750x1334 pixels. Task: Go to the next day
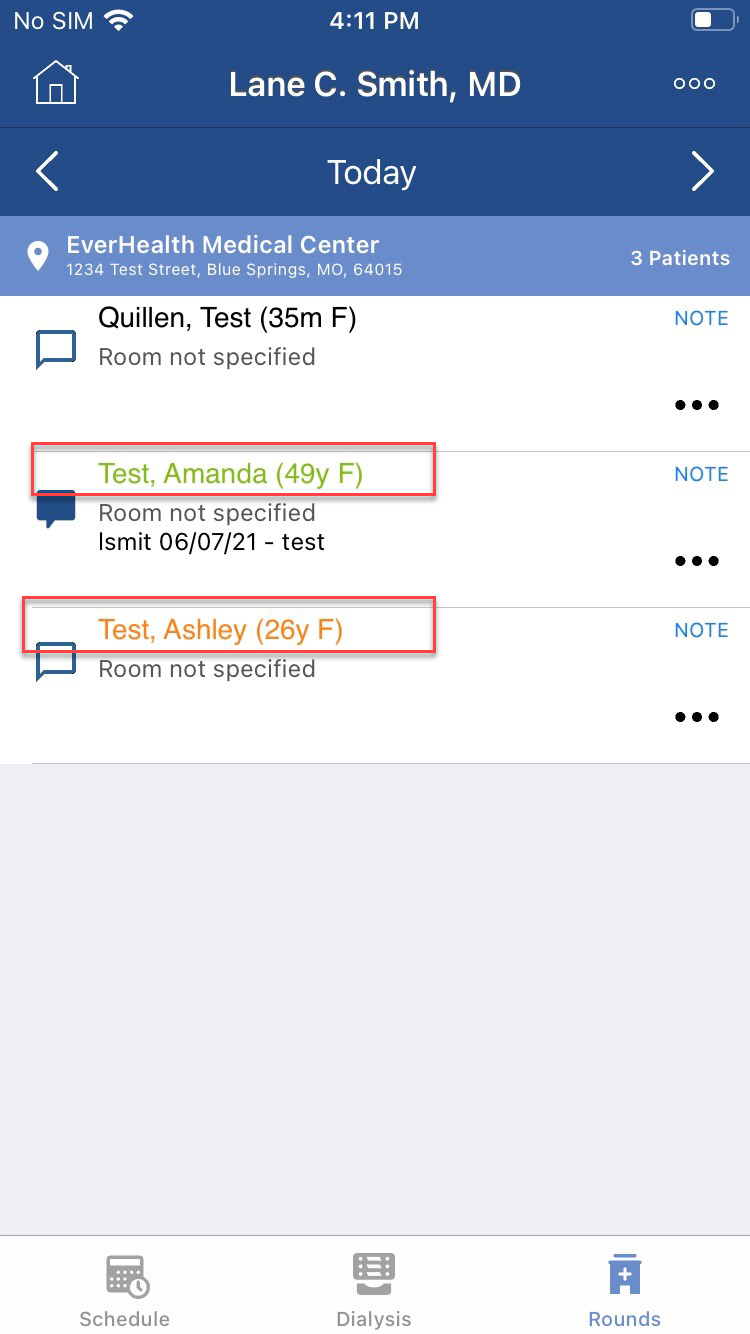[703, 172]
